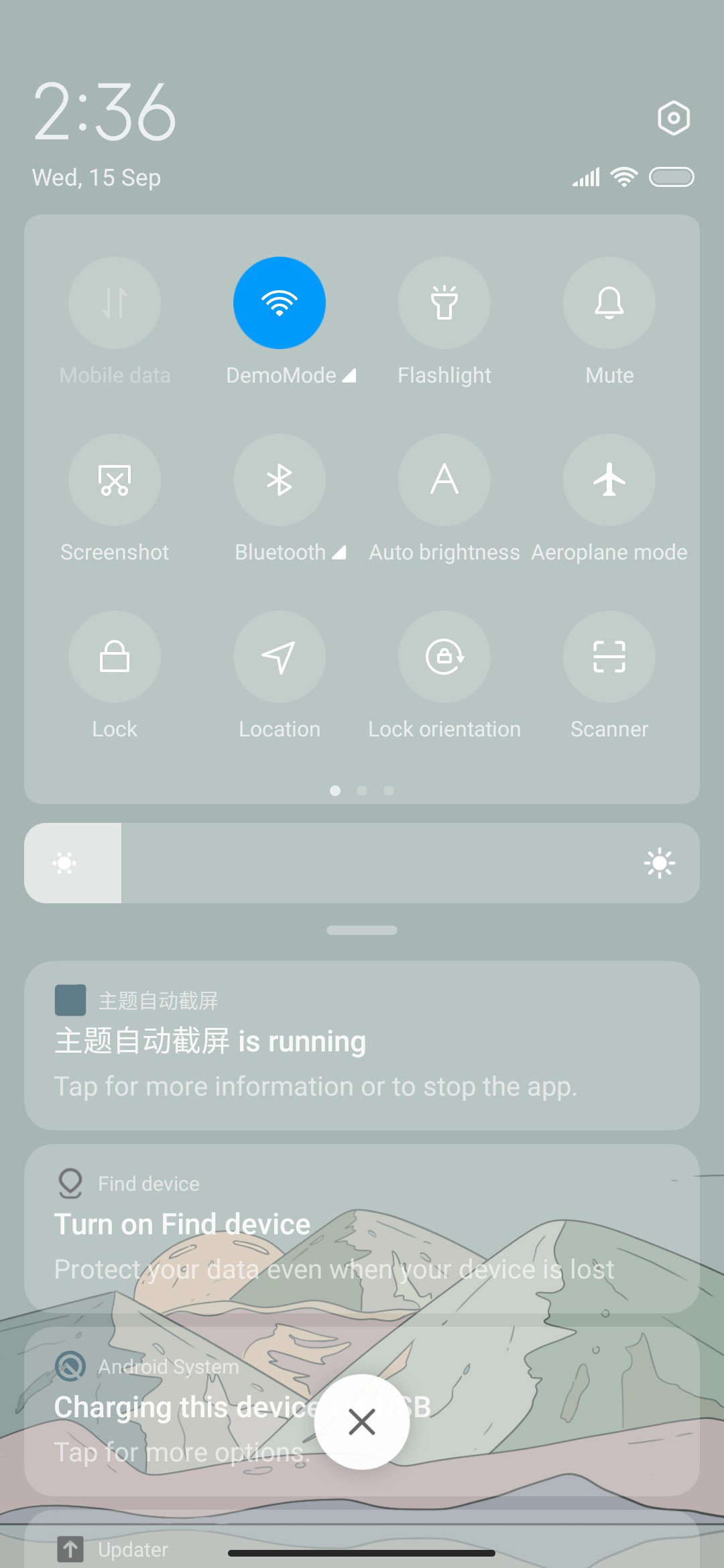The image size is (724, 1568).
Task: Open the Android System charging notification
Action: click(x=362, y=1411)
